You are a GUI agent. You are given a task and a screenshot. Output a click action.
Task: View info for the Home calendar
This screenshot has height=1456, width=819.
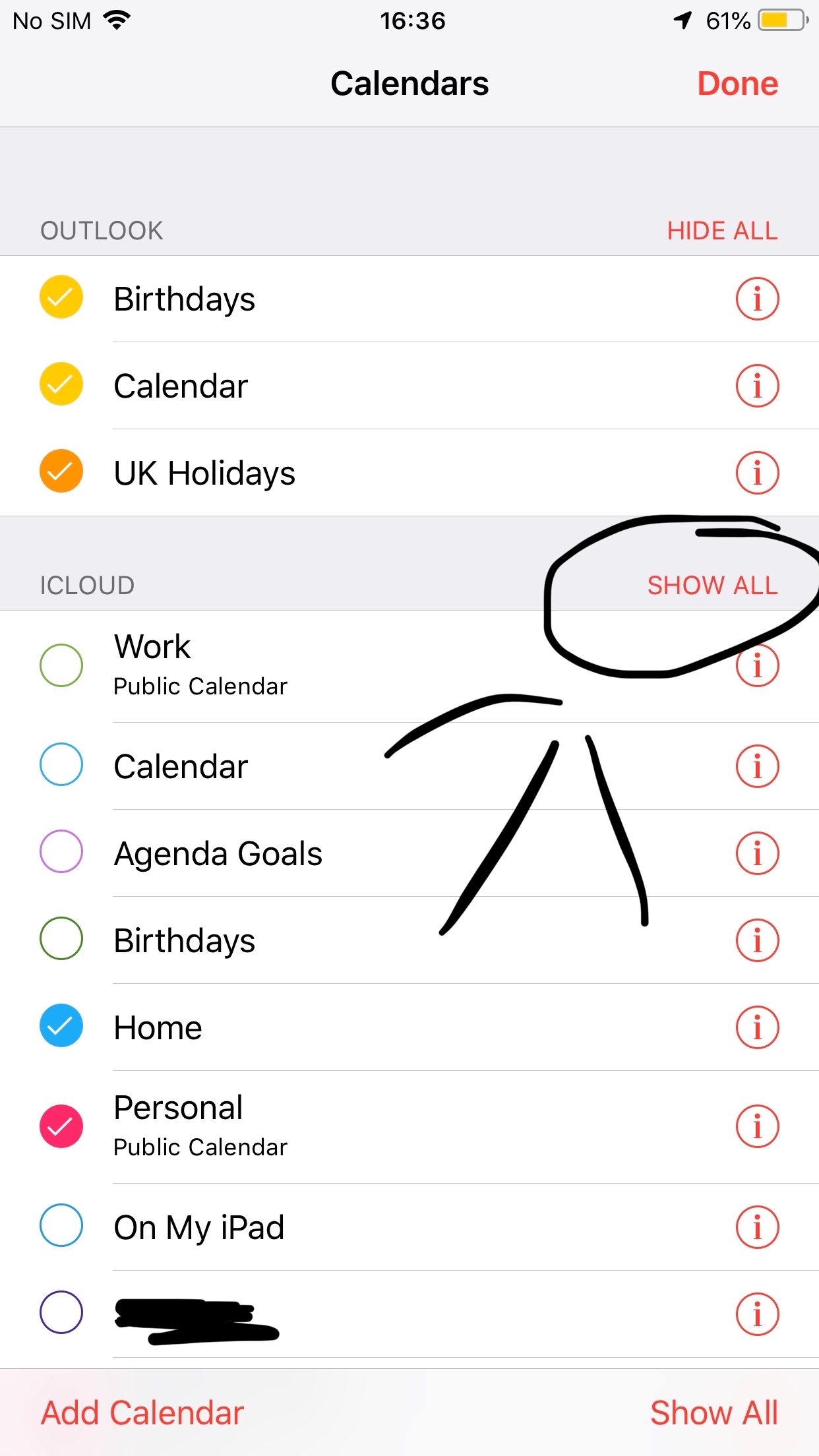pyautogui.click(x=757, y=1027)
